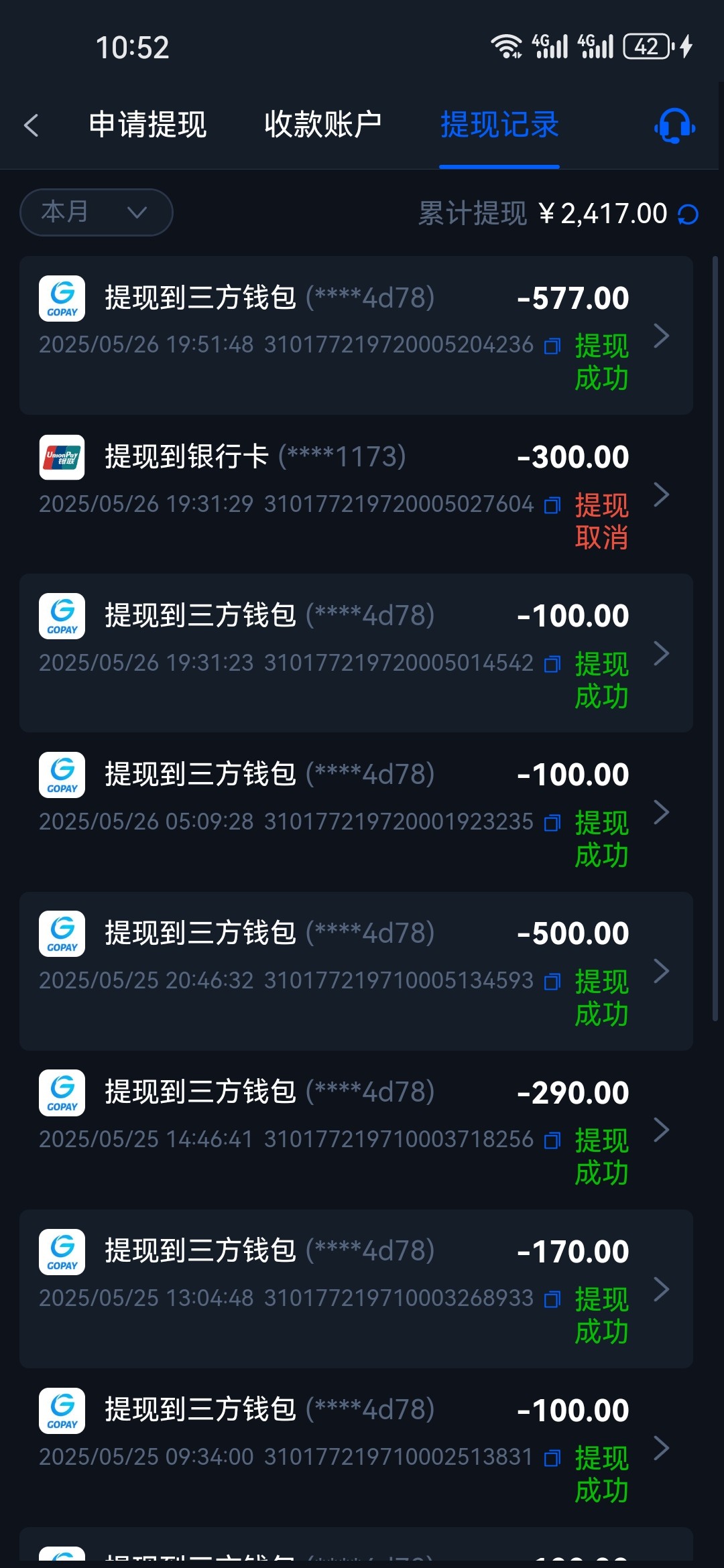The height and width of the screenshot is (1568, 724).
Task: Open the 19:31:23 withdrawal of -100.00
Action: click(356, 653)
